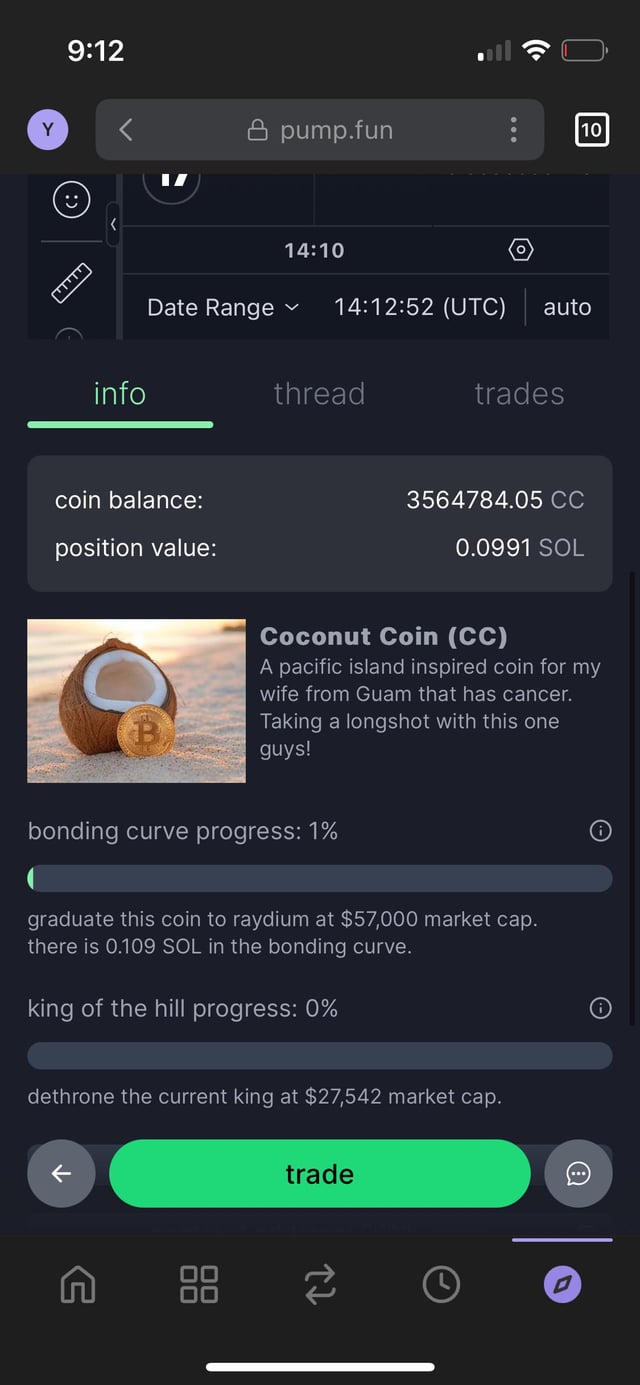
Task: Go back with the floating arrow button
Action: pyautogui.click(x=61, y=1173)
